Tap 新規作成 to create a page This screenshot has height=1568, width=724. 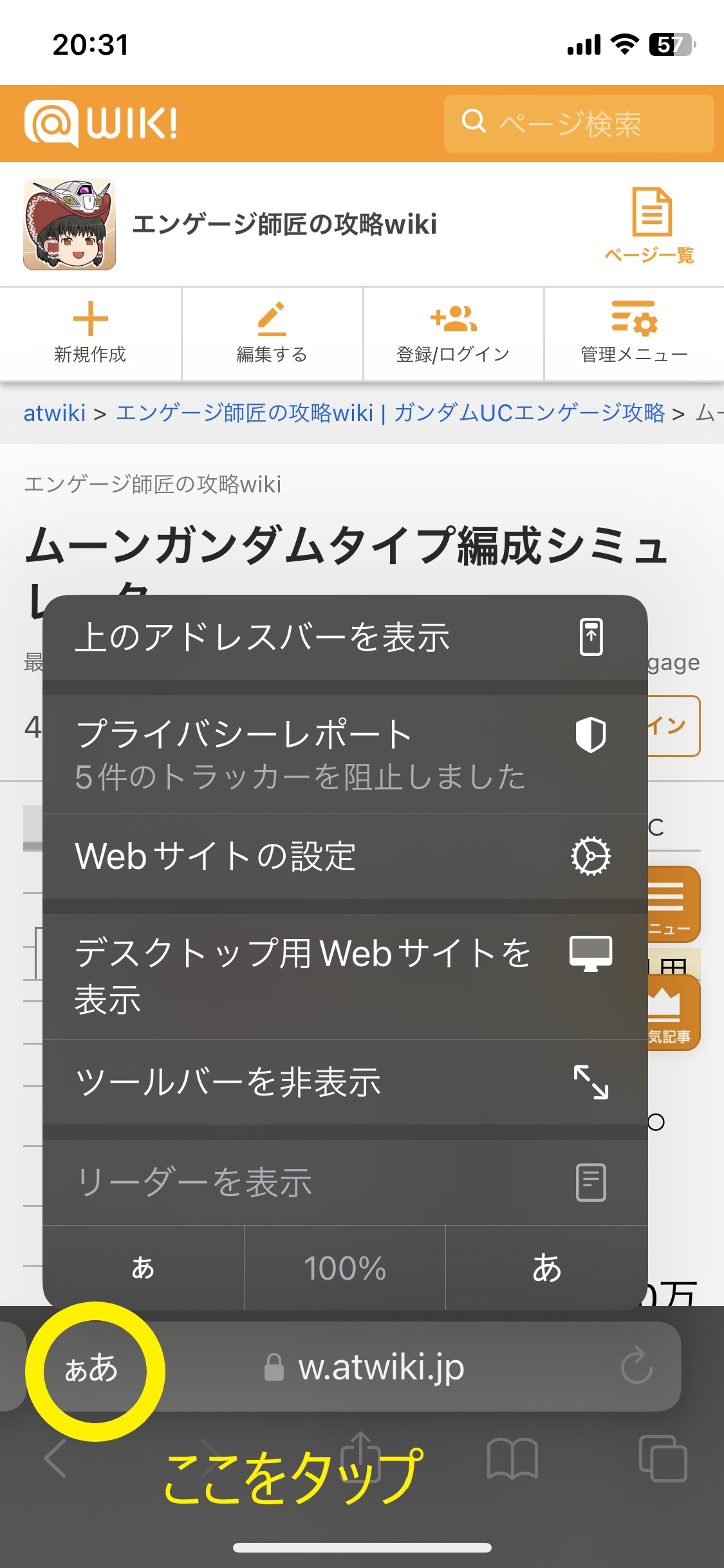click(x=90, y=333)
